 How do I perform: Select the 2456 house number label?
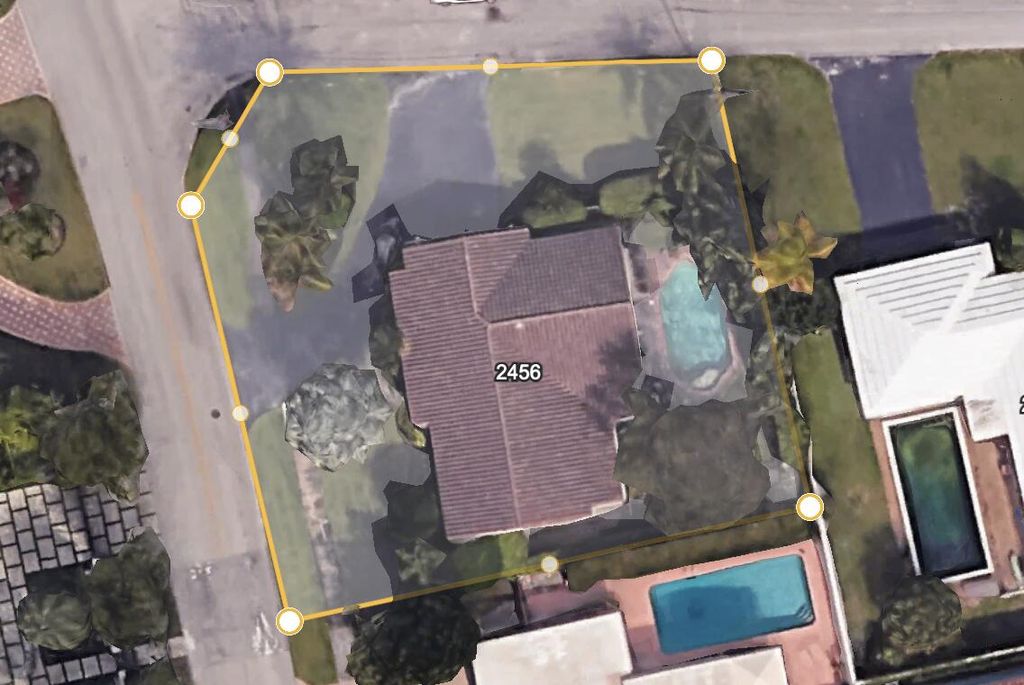tap(518, 372)
